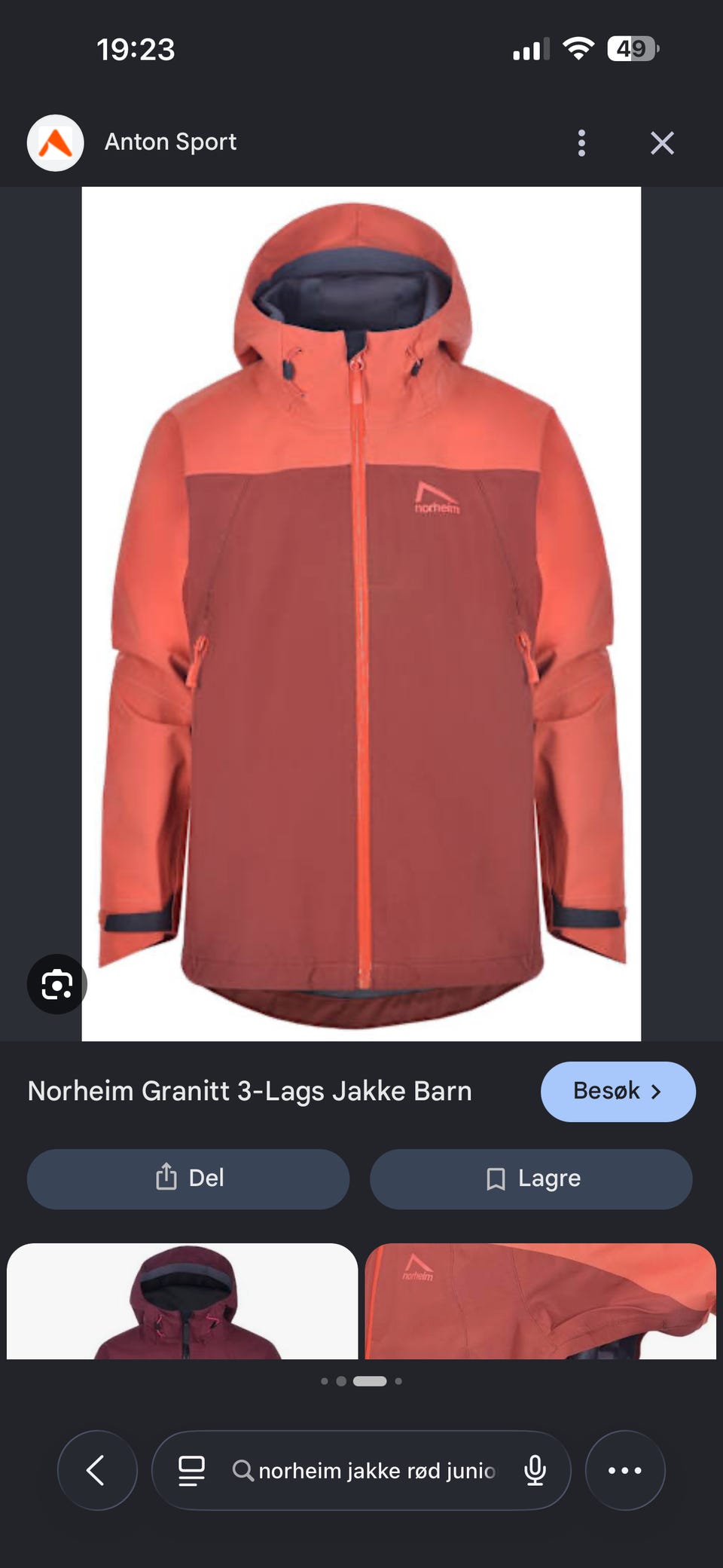Close the image viewer
Image resolution: width=723 pixels, height=1568 pixels.
662,142
